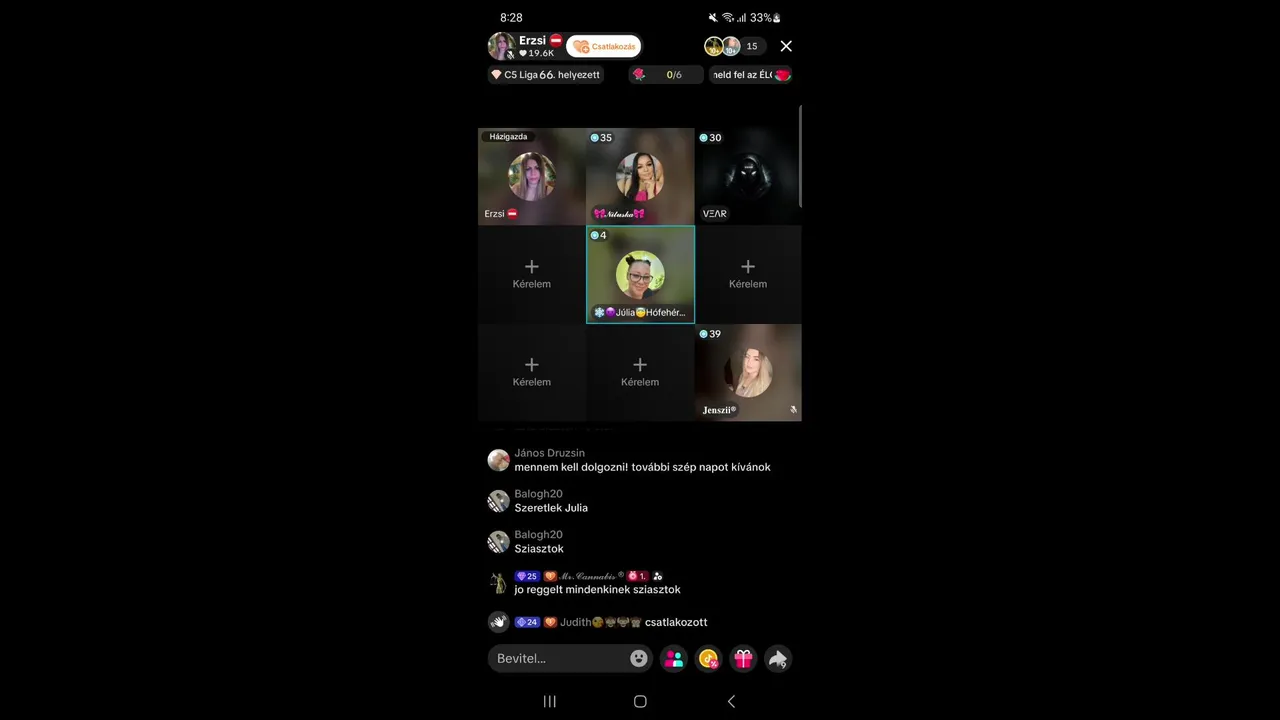Select the VEAR guest tile
This screenshot has height=720, width=1280.
coord(748,177)
